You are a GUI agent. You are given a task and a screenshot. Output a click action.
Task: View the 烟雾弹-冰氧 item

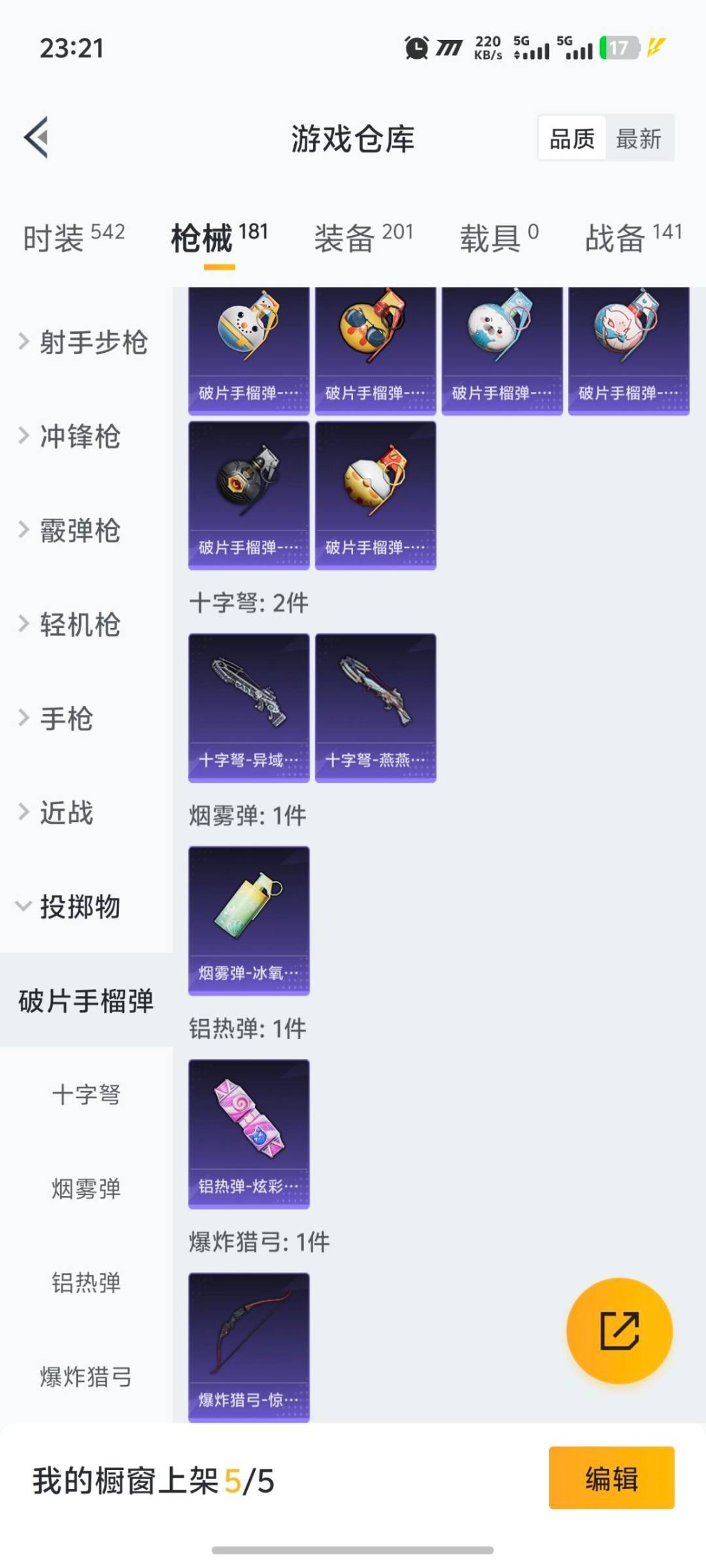click(248, 920)
